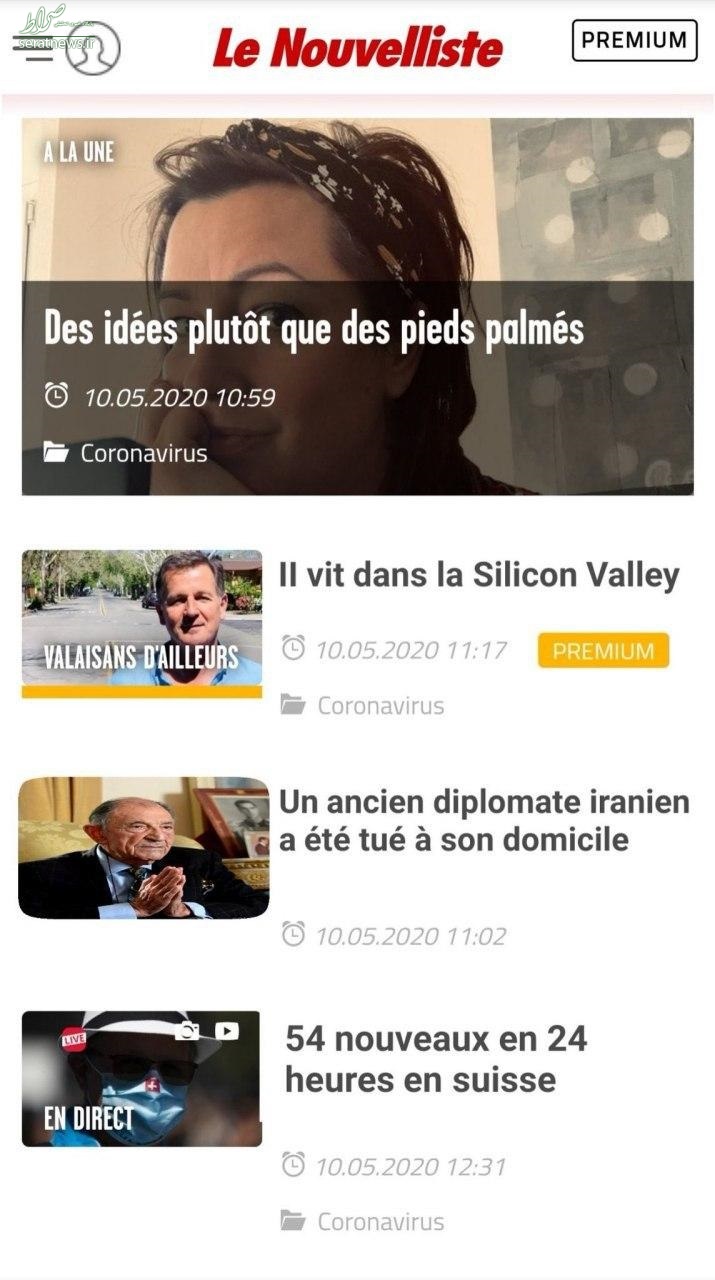The width and height of the screenshot is (715, 1280).
Task: Open the hamburger menu
Action: (x=38, y=50)
